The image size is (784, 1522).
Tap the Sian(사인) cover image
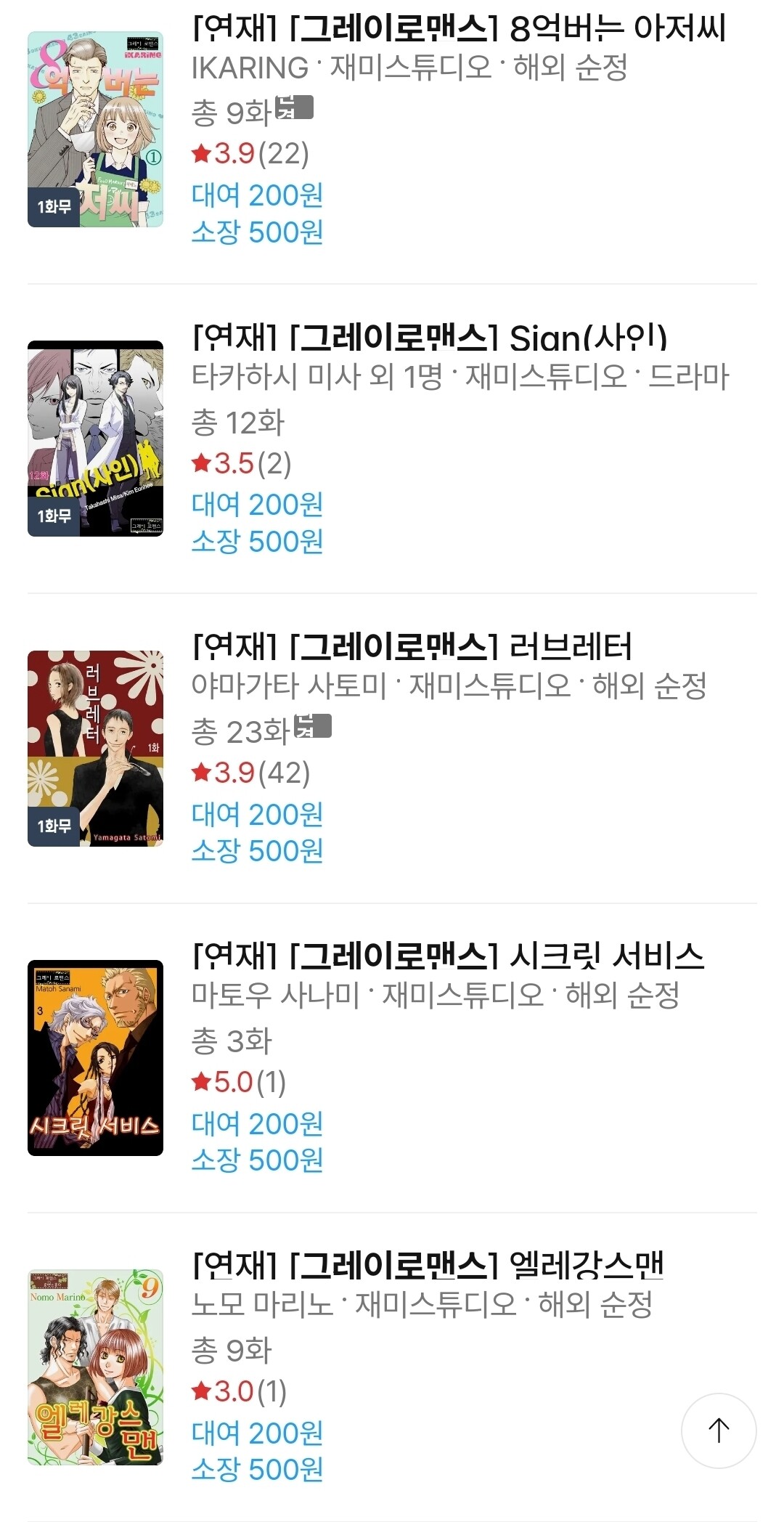pyautogui.click(x=95, y=439)
